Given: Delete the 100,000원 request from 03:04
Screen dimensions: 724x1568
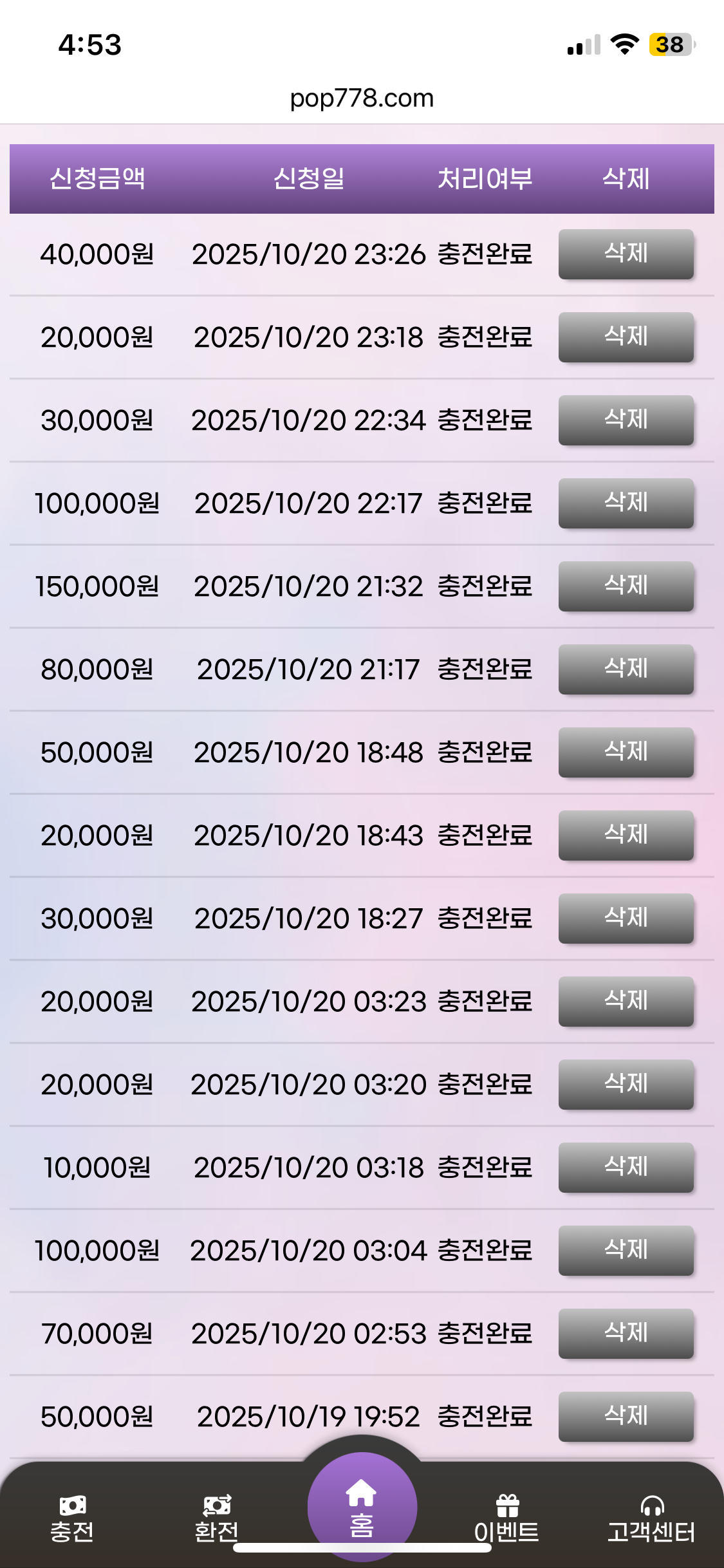Looking at the screenshot, I should pyautogui.click(x=626, y=1251).
